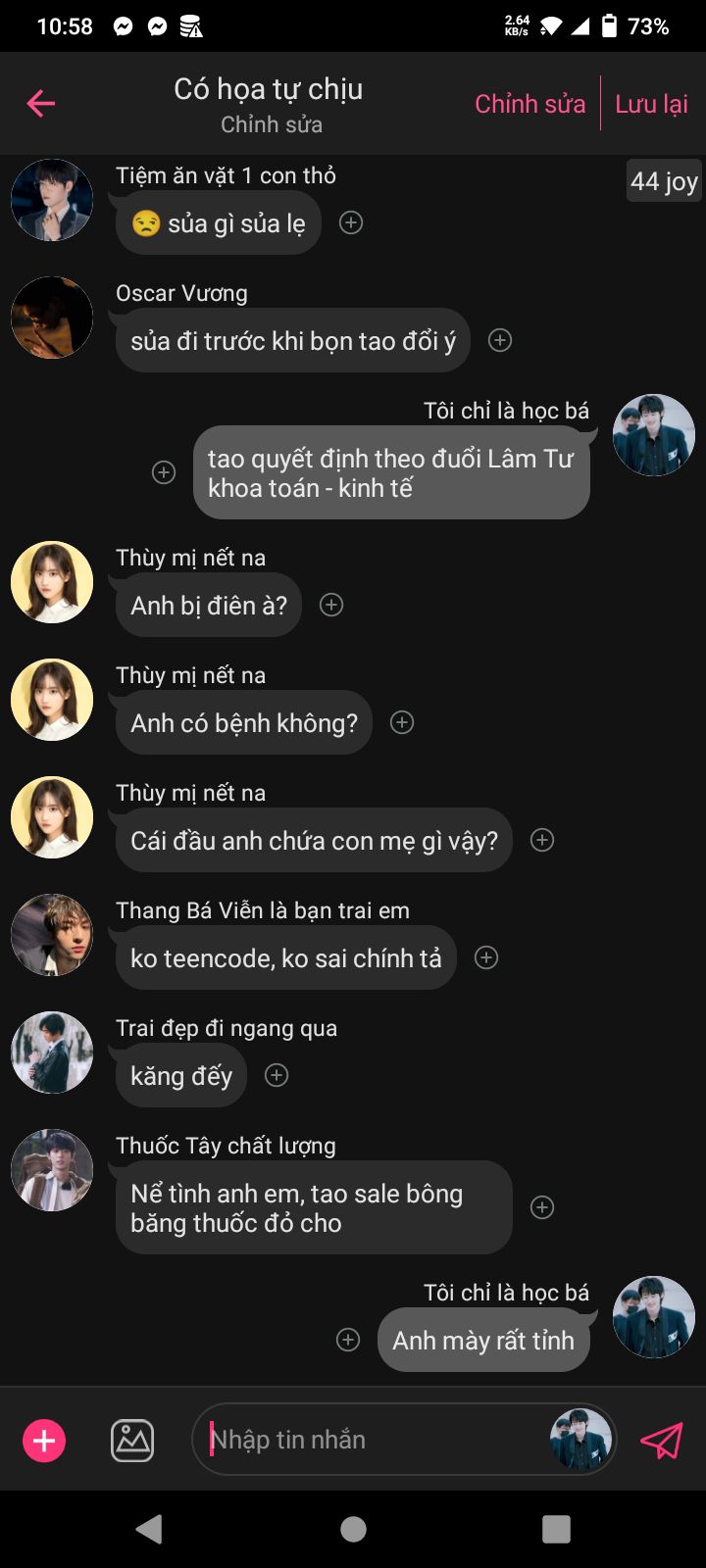Tap Oscar Vương's avatar
Screen dimensions: 706x1568
pyautogui.click(x=52, y=318)
